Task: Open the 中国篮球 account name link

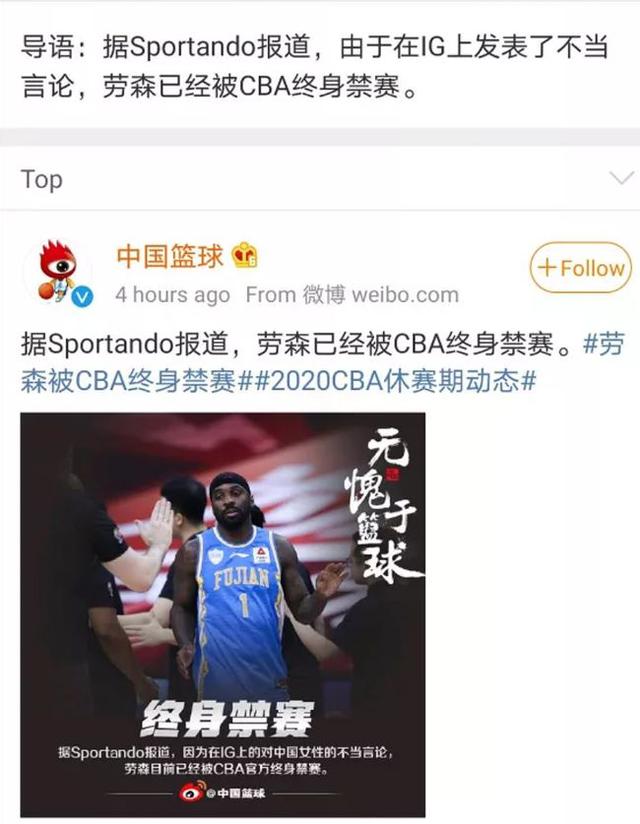Action: 170,257
